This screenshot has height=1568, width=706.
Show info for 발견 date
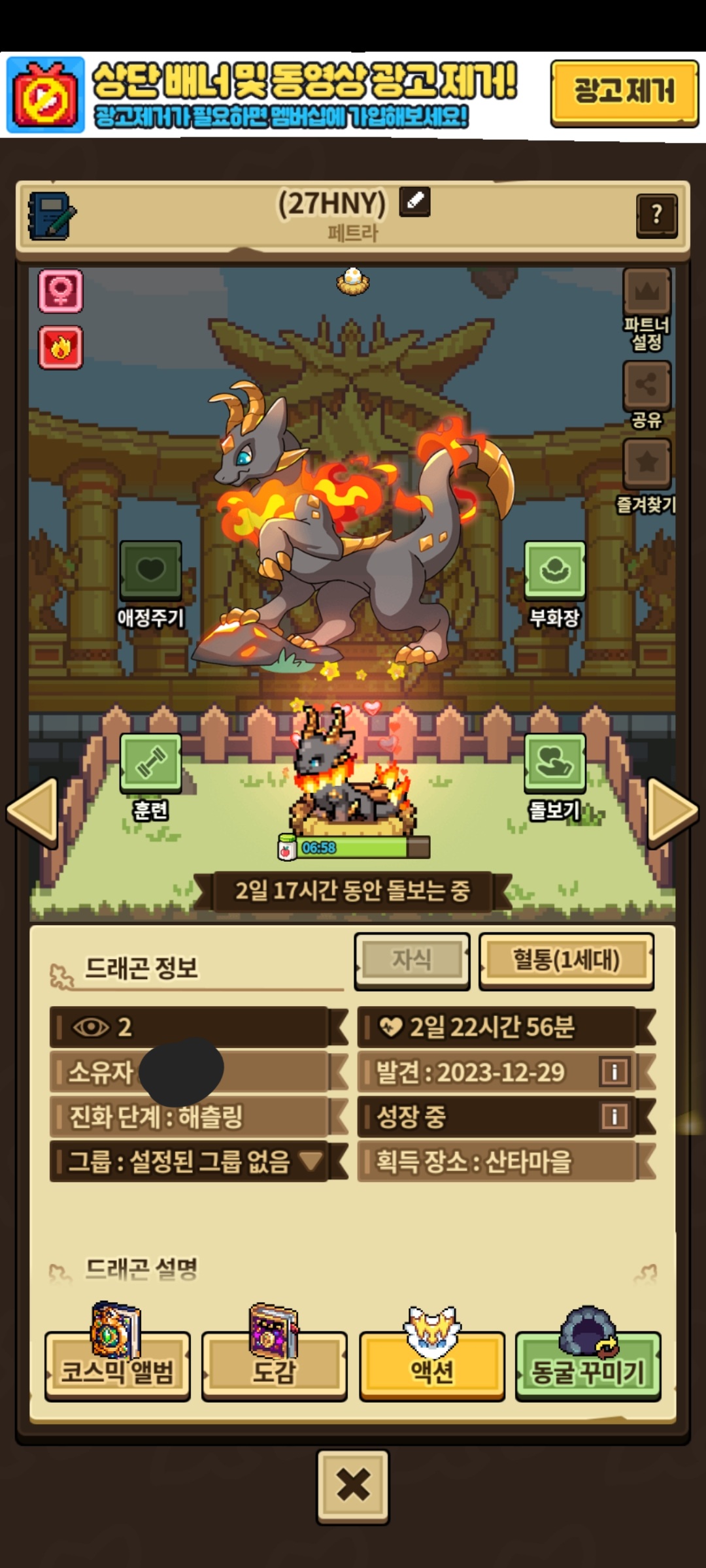[614, 1071]
